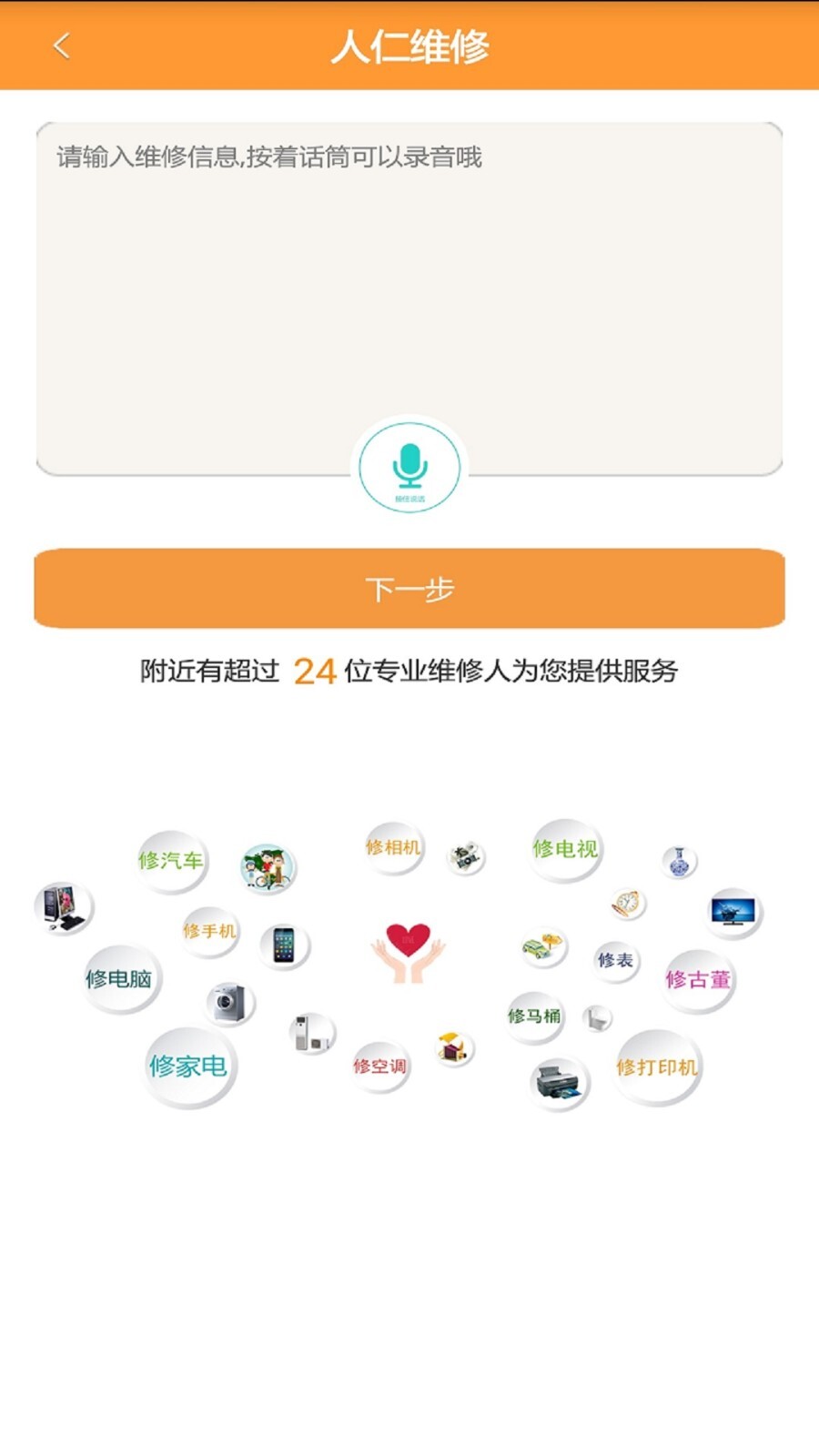This screenshot has height=1456, width=819.
Task: Choose the 修手机 phone repair bubble
Action: tap(210, 930)
